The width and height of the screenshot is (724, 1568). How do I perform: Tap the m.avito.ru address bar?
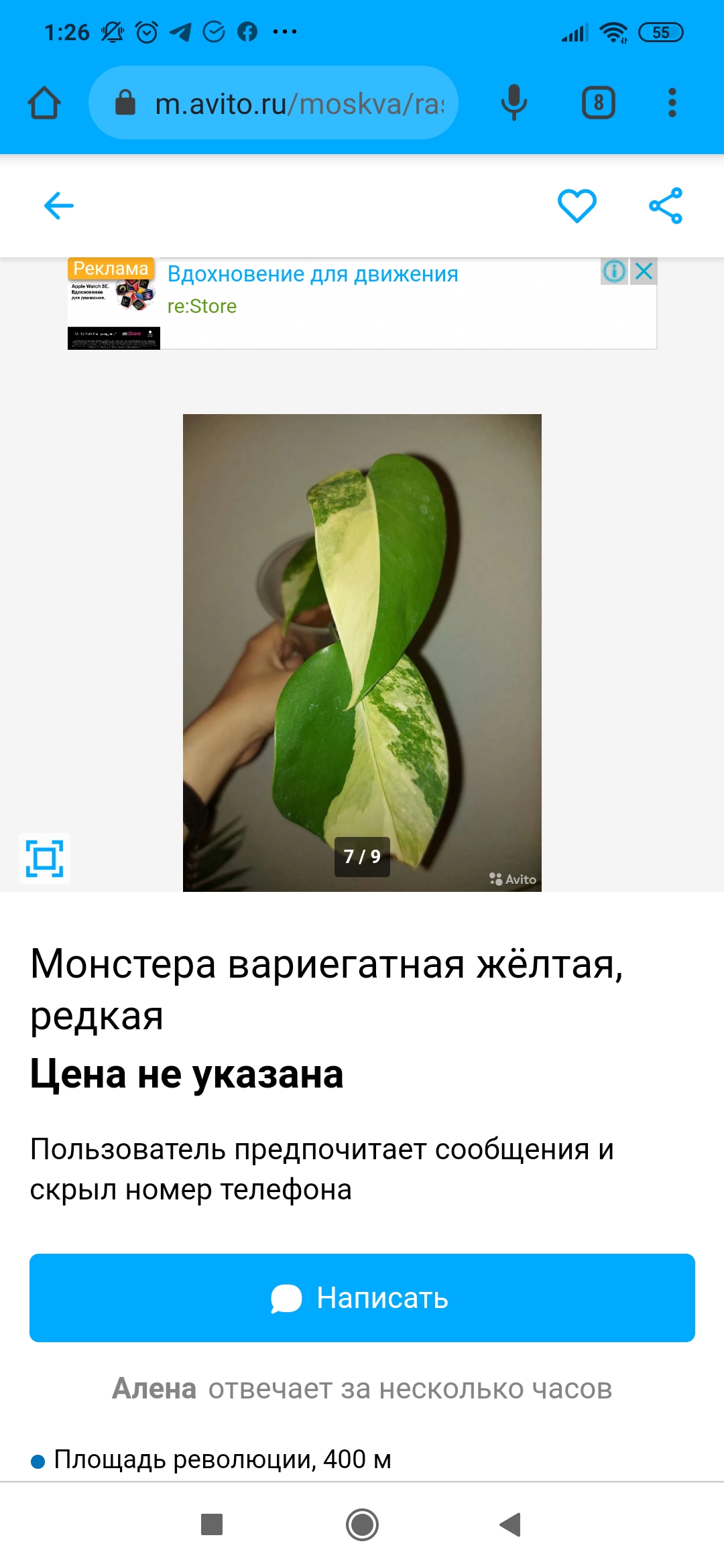click(x=274, y=103)
